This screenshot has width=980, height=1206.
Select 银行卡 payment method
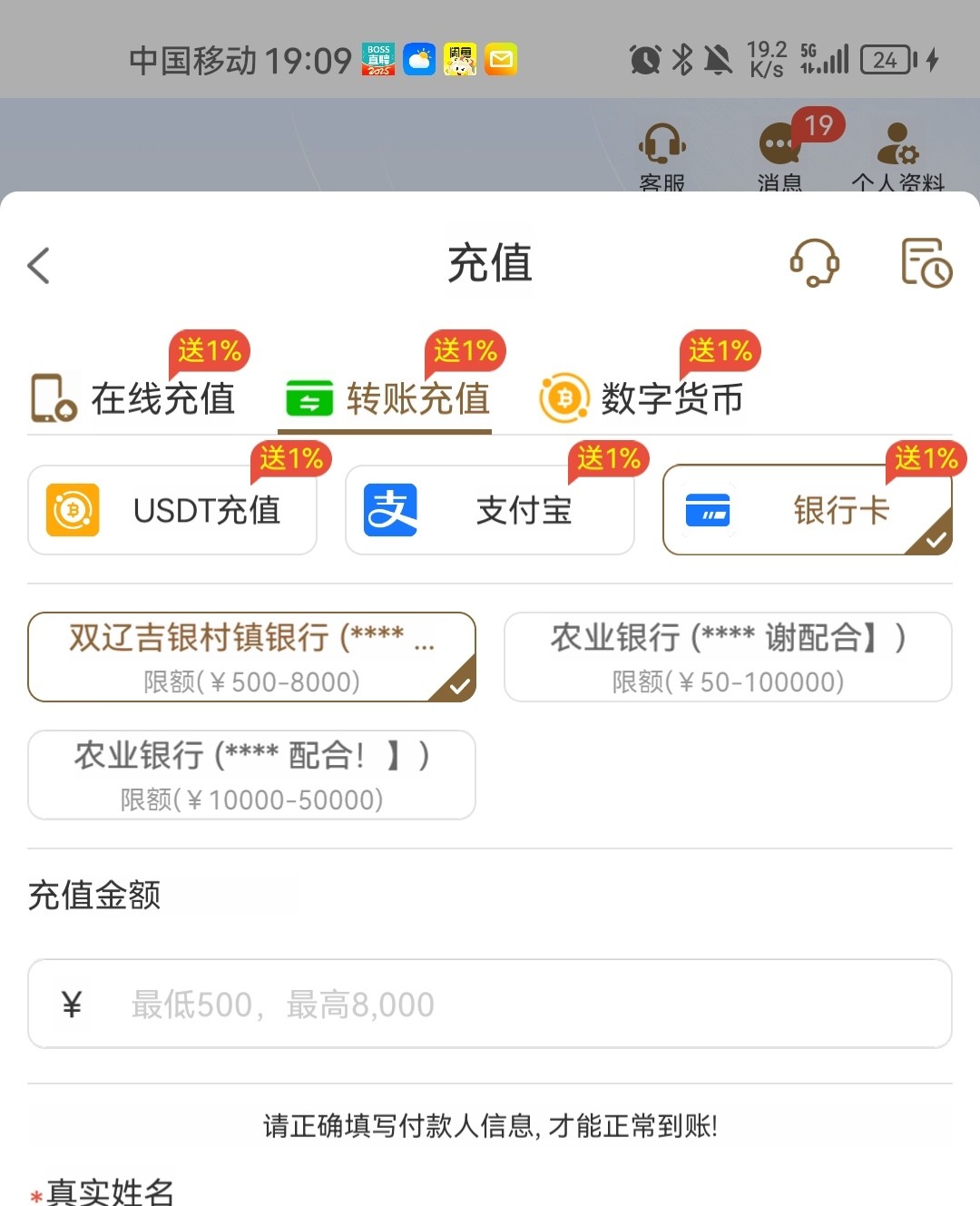pyautogui.click(x=808, y=510)
